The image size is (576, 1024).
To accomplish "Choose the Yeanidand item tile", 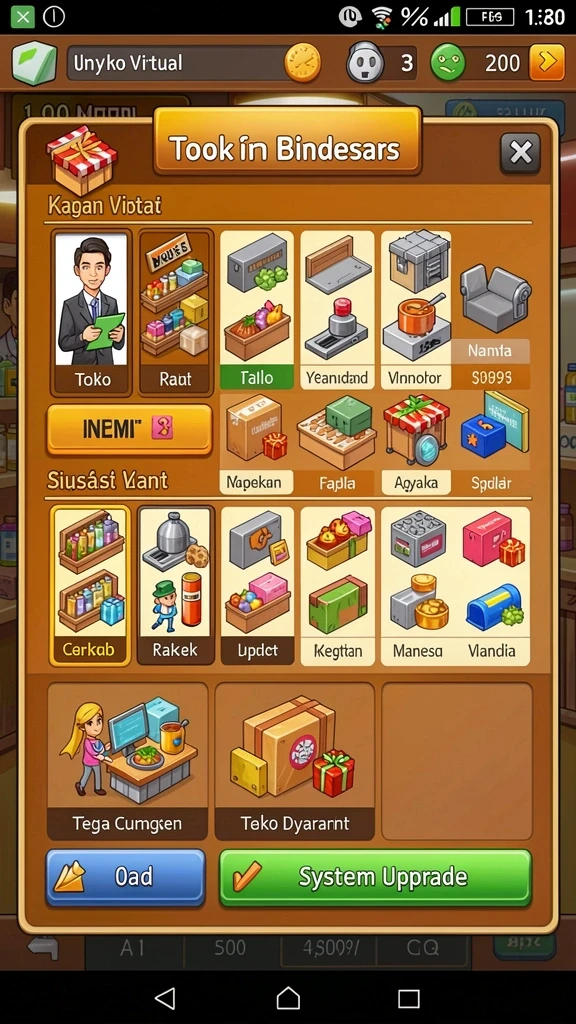I will 337,310.
